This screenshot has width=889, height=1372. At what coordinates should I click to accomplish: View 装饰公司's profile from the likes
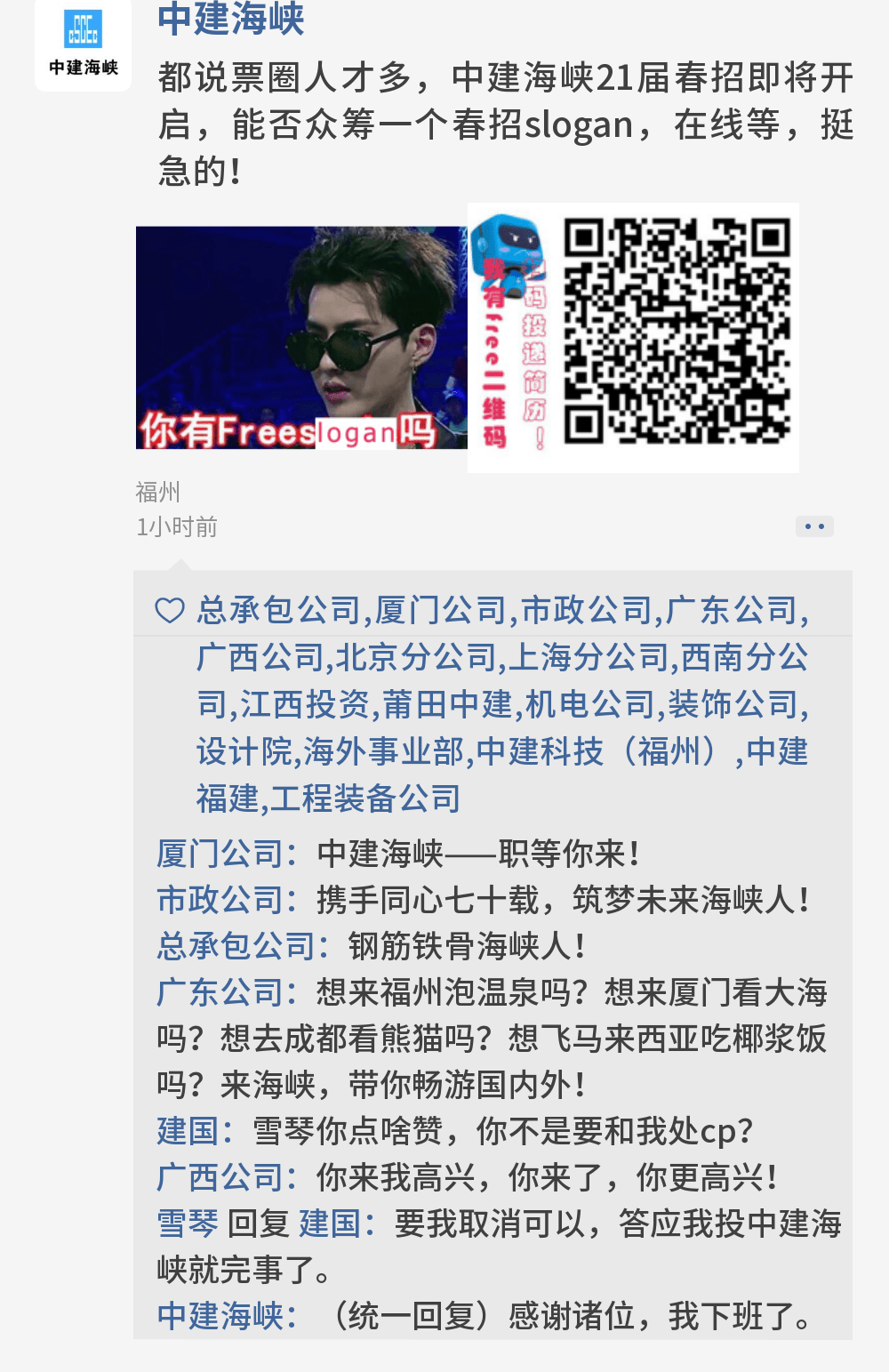(x=733, y=704)
